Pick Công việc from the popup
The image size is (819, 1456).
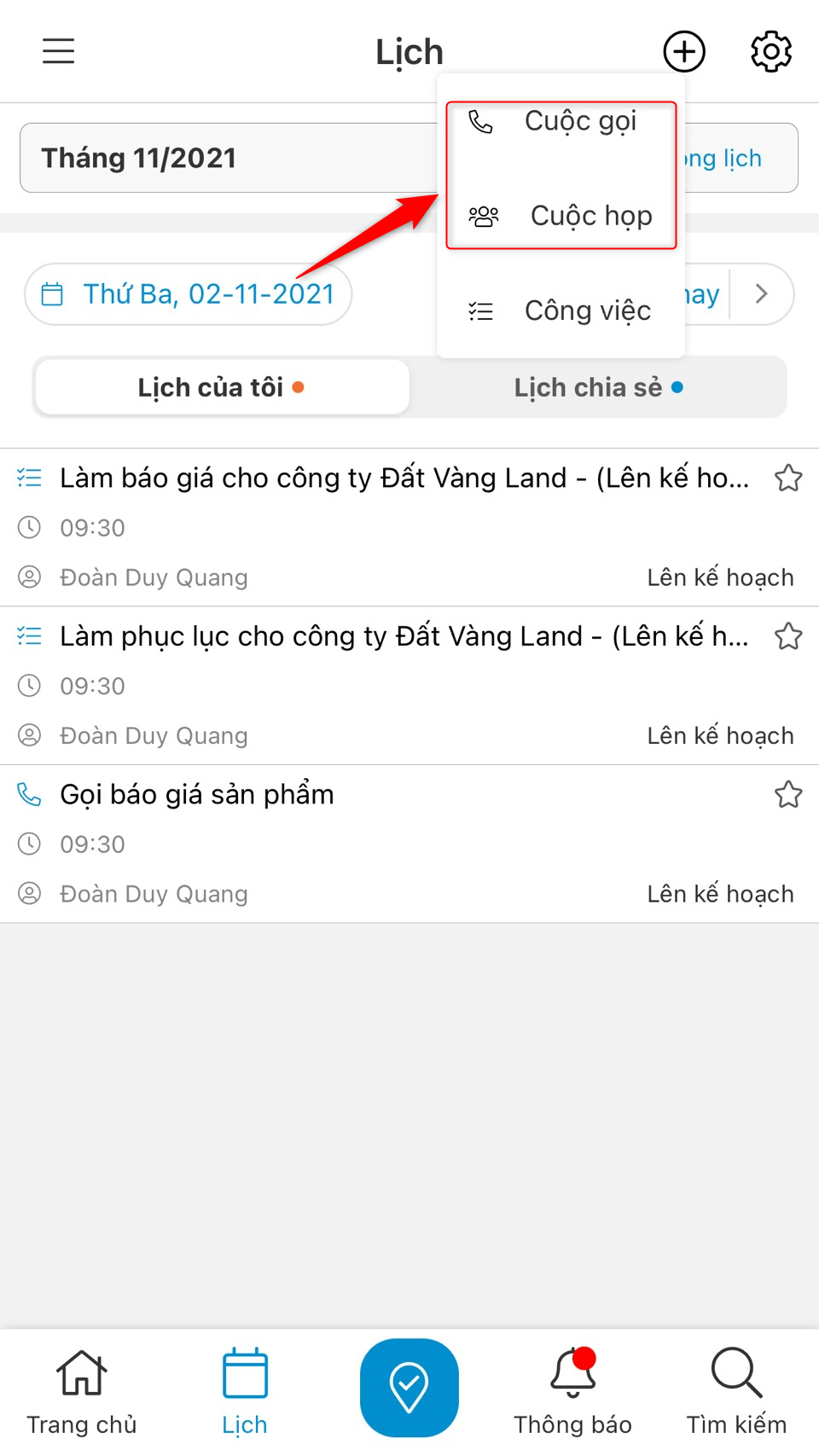pos(561,310)
